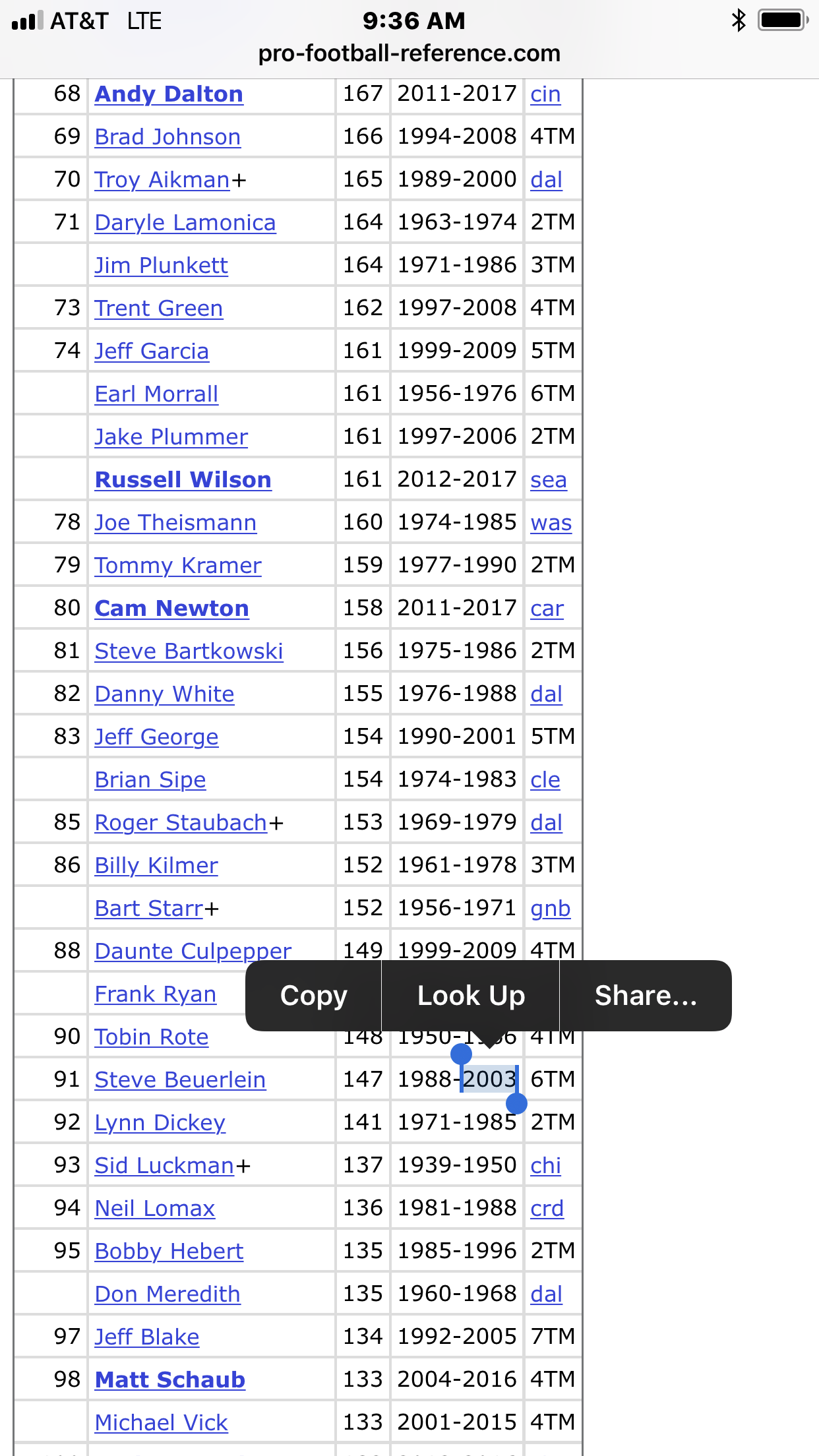Screen dimensions: 819x1456
Task: Open Sid Luckman's profile link
Action: [x=165, y=1165]
